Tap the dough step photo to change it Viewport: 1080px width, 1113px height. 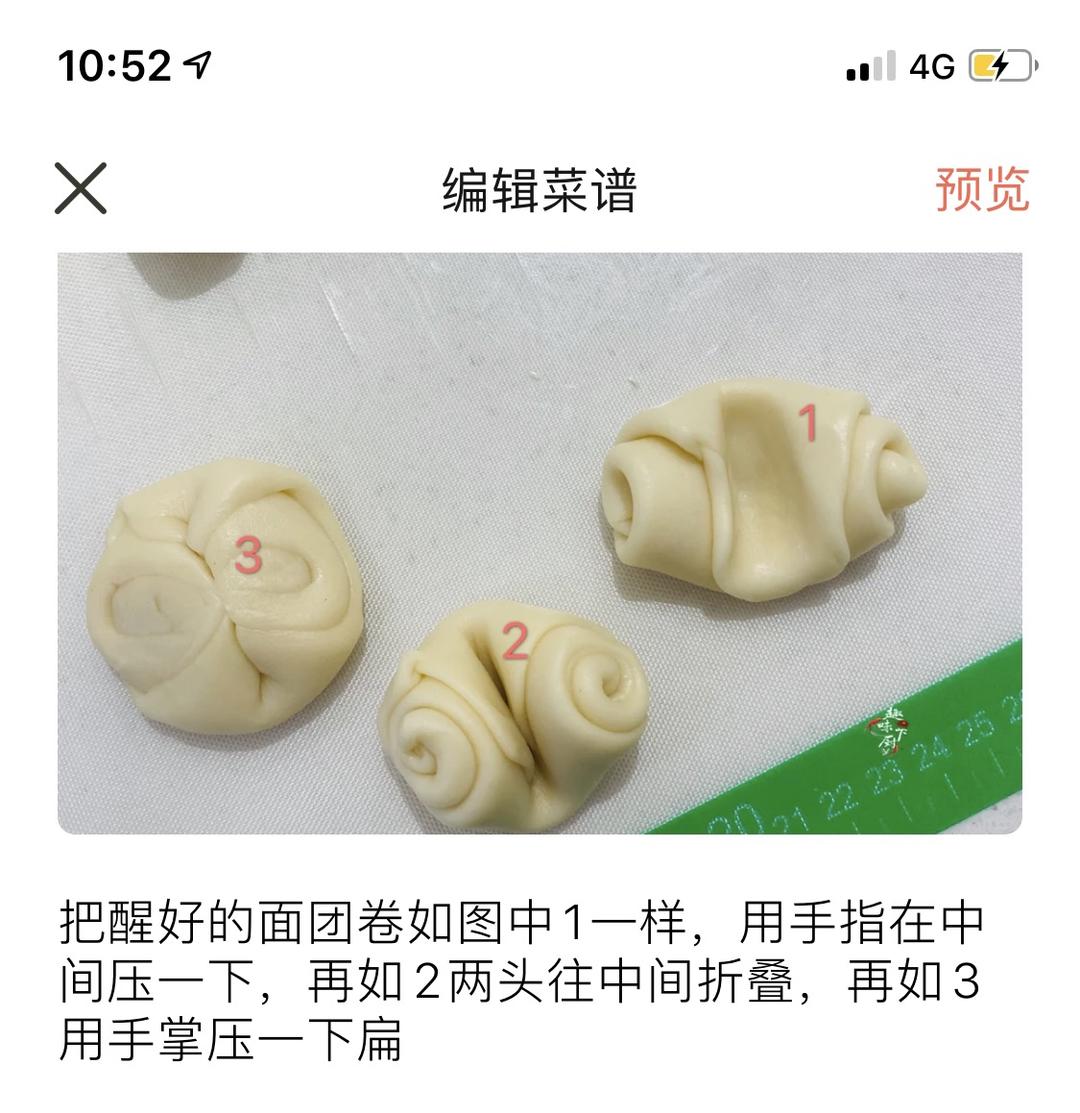[540, 543]
